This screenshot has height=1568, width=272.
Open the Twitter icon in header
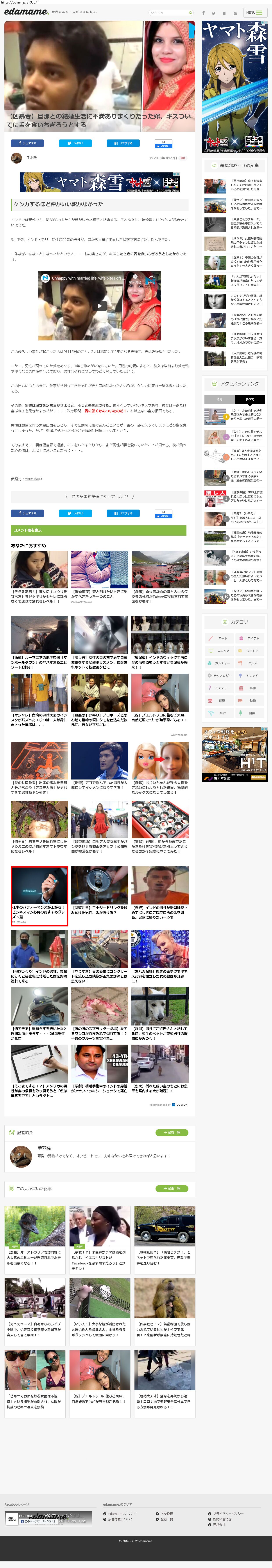pyautogui.click(x=214, y=13)
